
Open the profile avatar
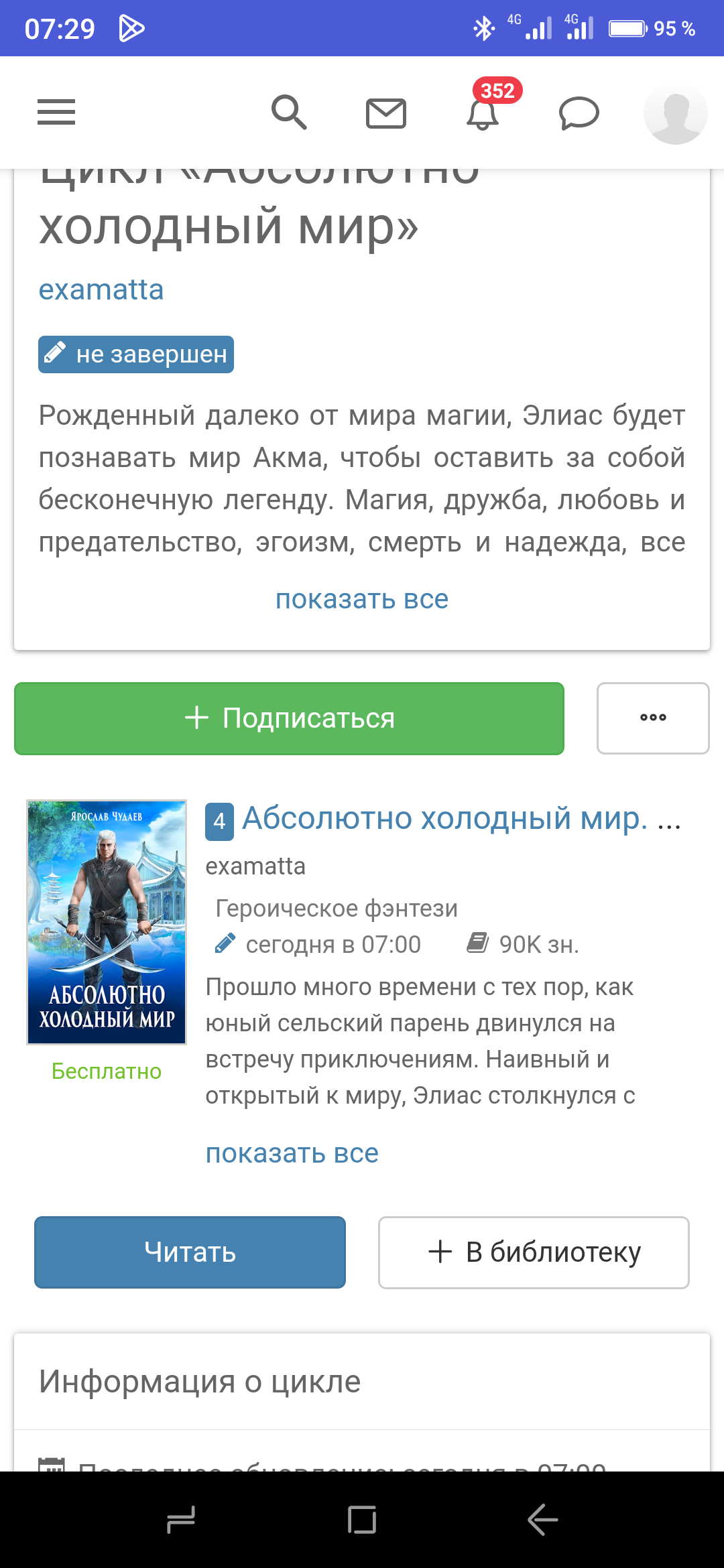pos(675,113)
